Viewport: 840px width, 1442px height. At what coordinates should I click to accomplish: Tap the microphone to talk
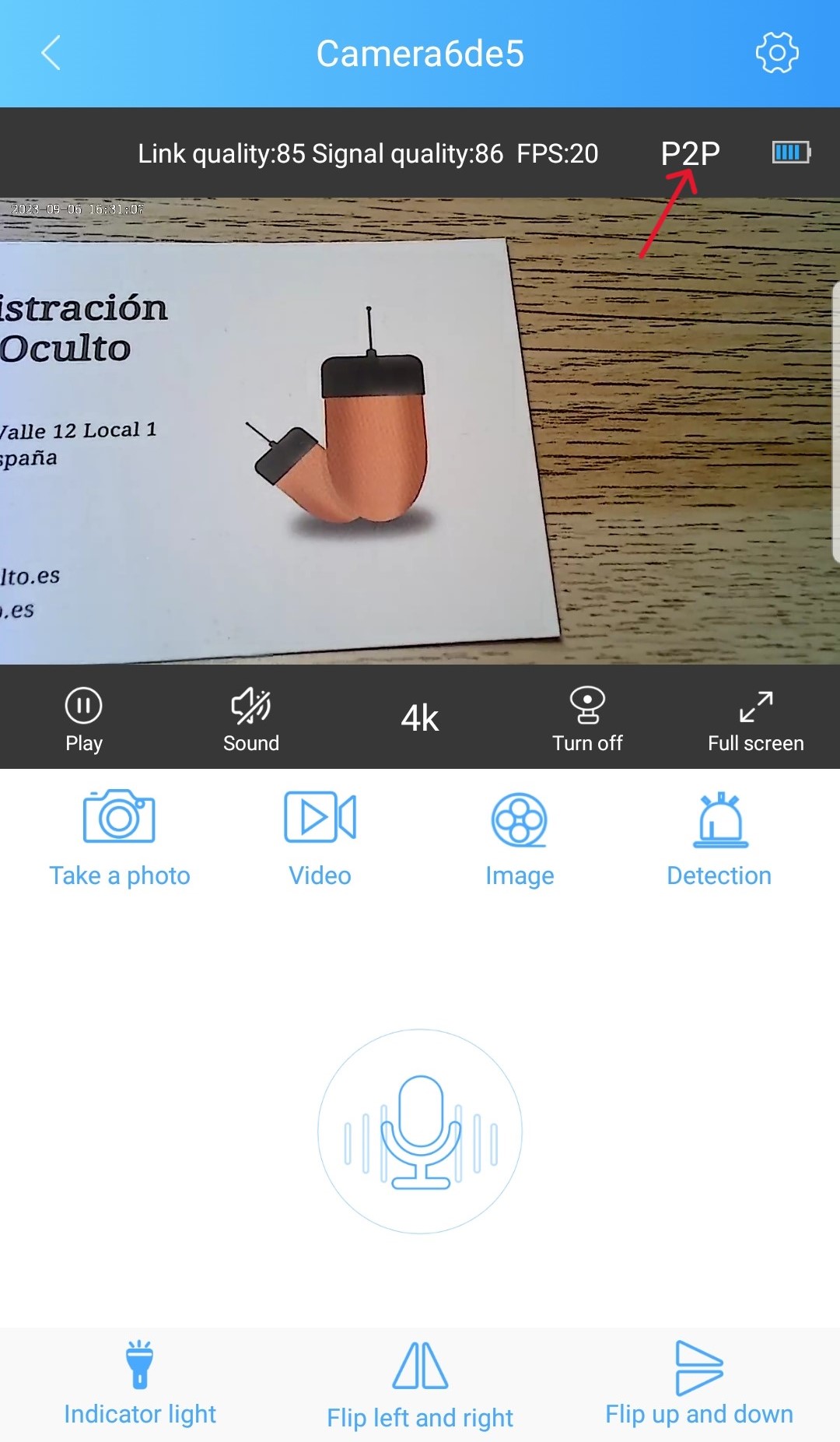coord(420,1131)
